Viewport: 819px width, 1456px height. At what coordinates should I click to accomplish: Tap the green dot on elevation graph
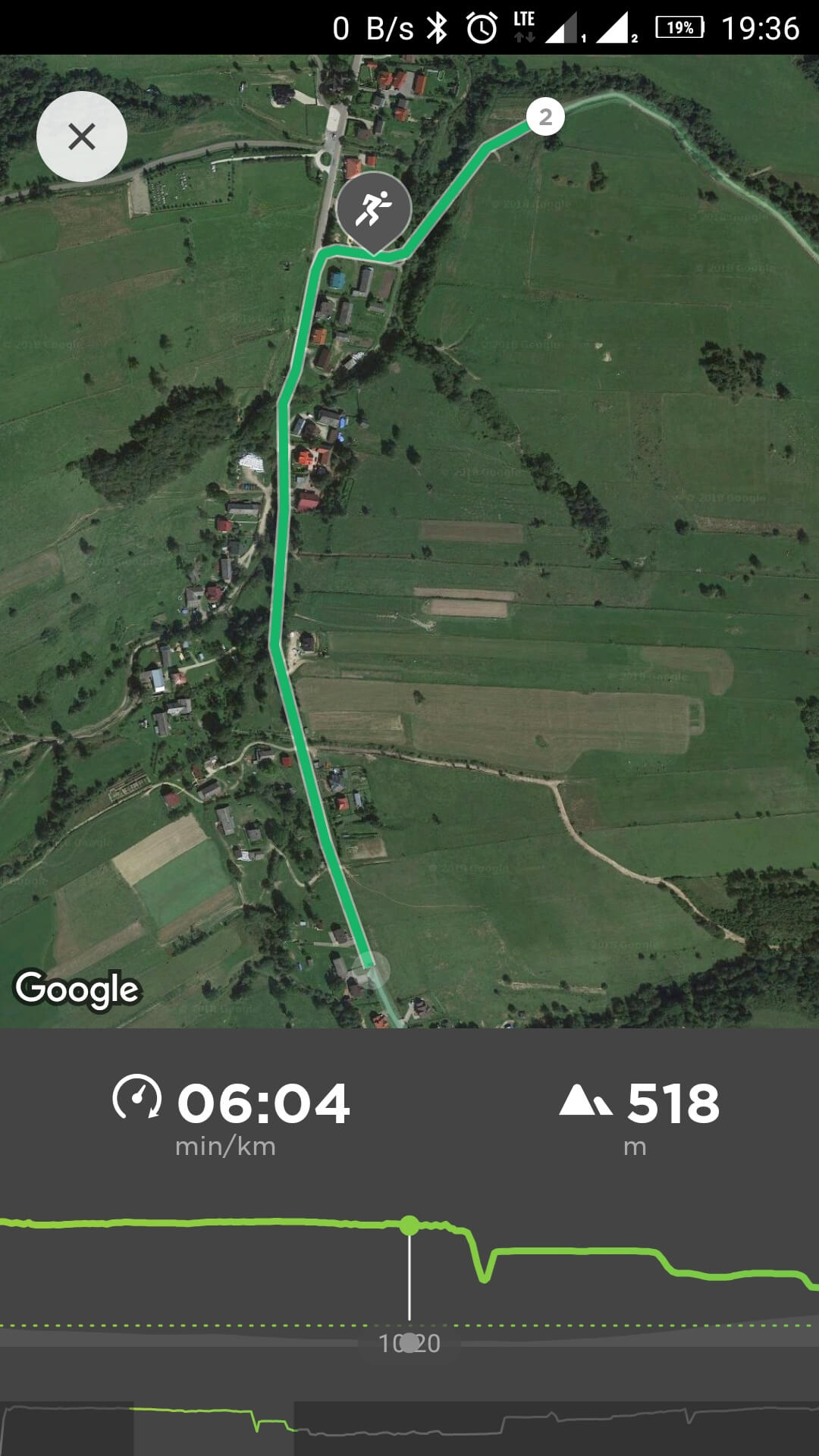point(409,1225)
